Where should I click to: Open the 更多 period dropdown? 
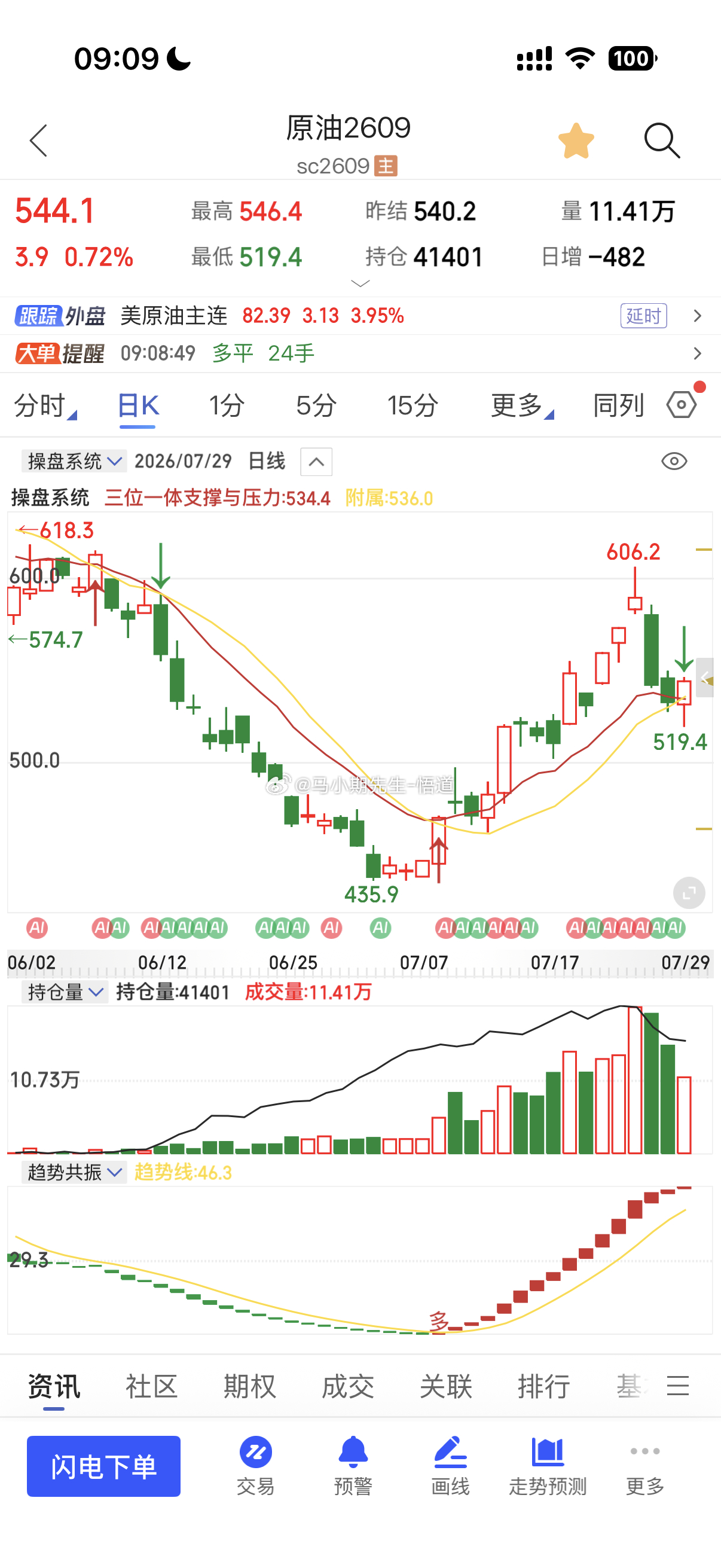pyautogui.click(x=522, y=405)
